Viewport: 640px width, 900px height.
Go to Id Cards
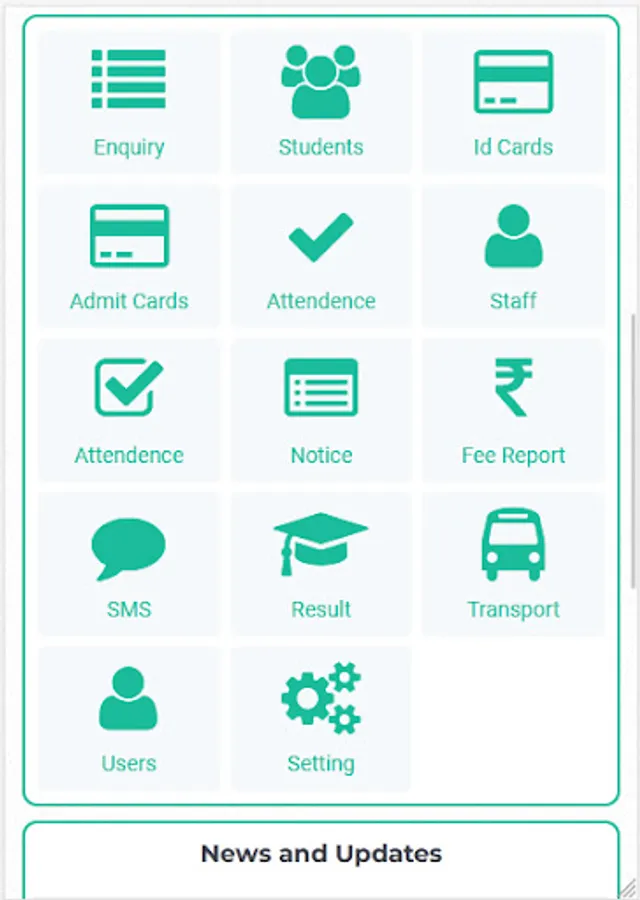(x=513, y=102)
